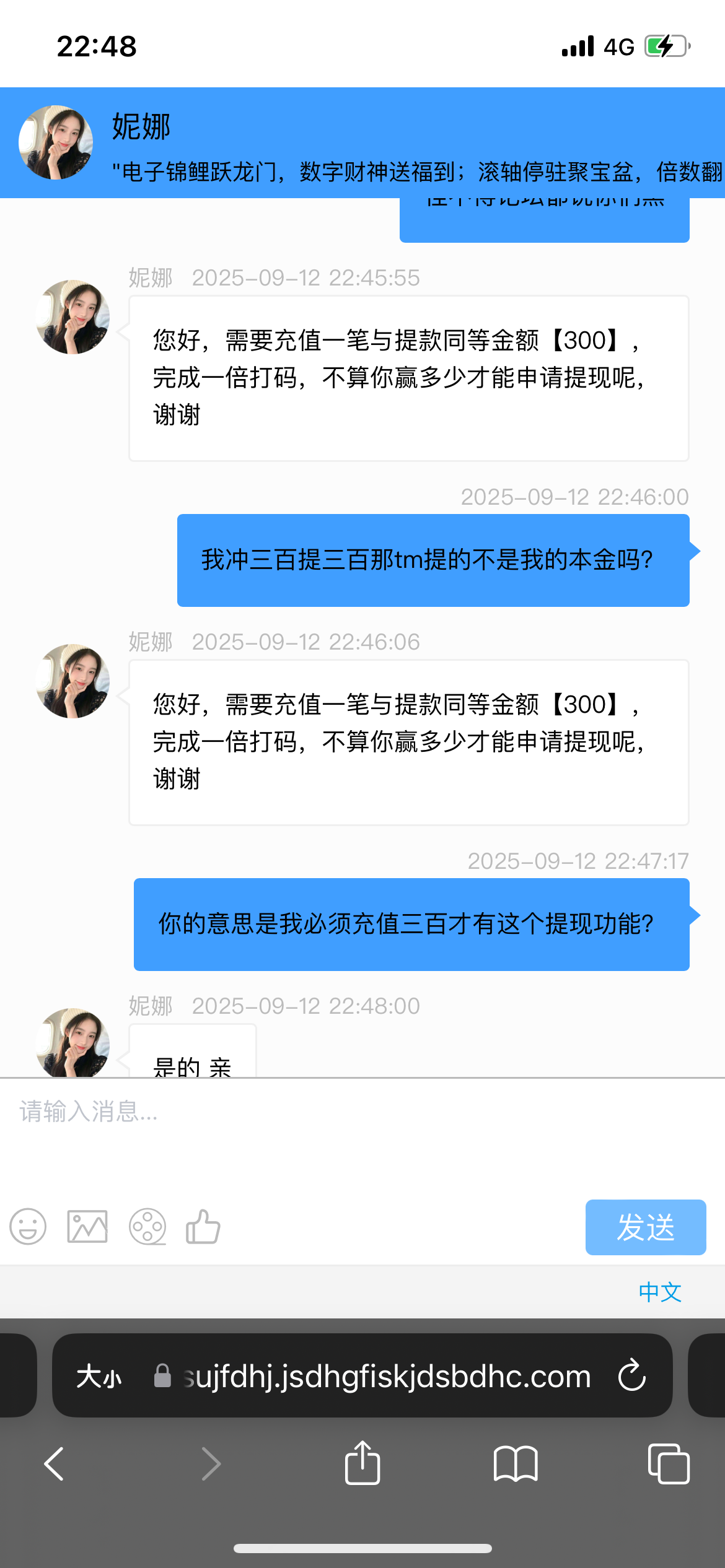The height and width of the screenshot is (1568, 725).
Task: Send the message with 发送
Action: point(645,1227)
